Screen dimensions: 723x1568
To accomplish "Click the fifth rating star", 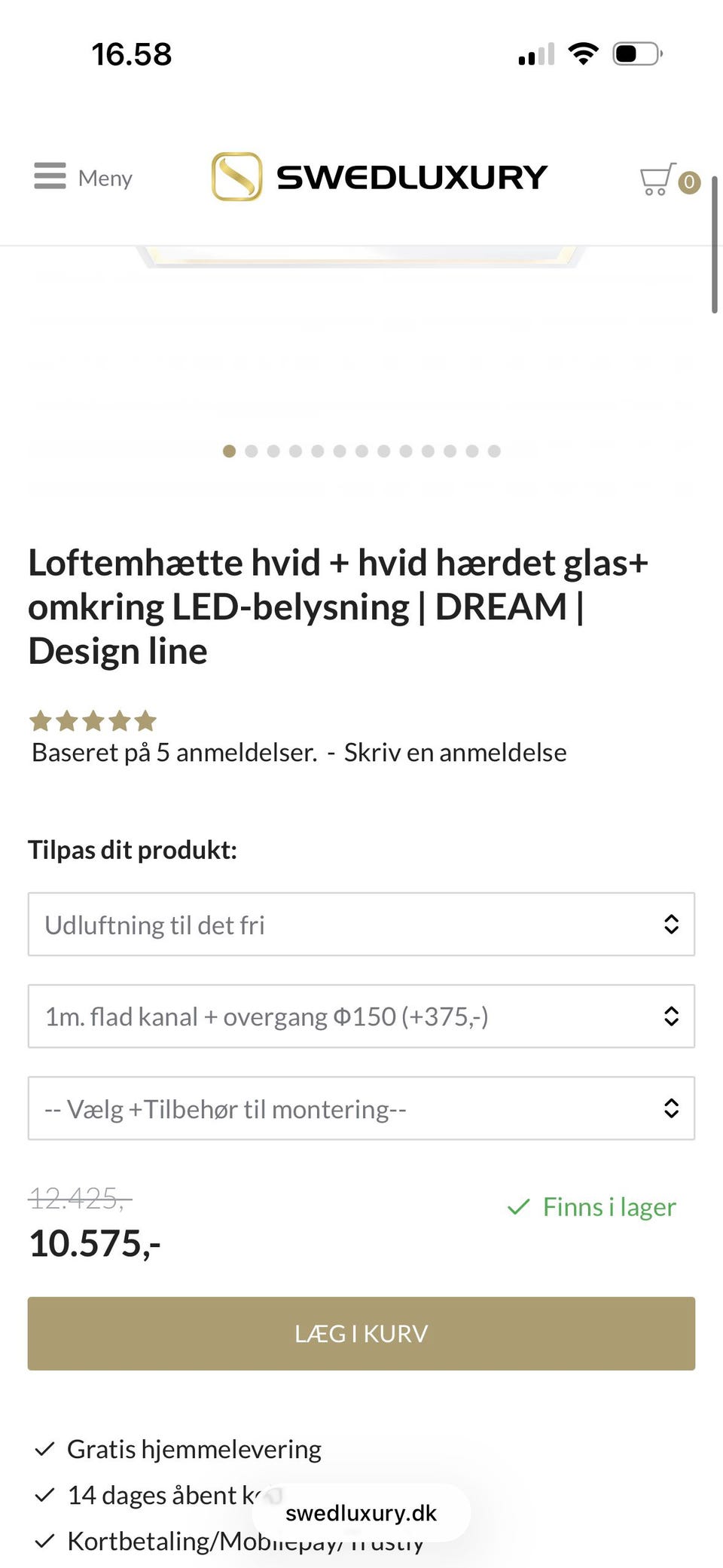I will click(147, 721).
